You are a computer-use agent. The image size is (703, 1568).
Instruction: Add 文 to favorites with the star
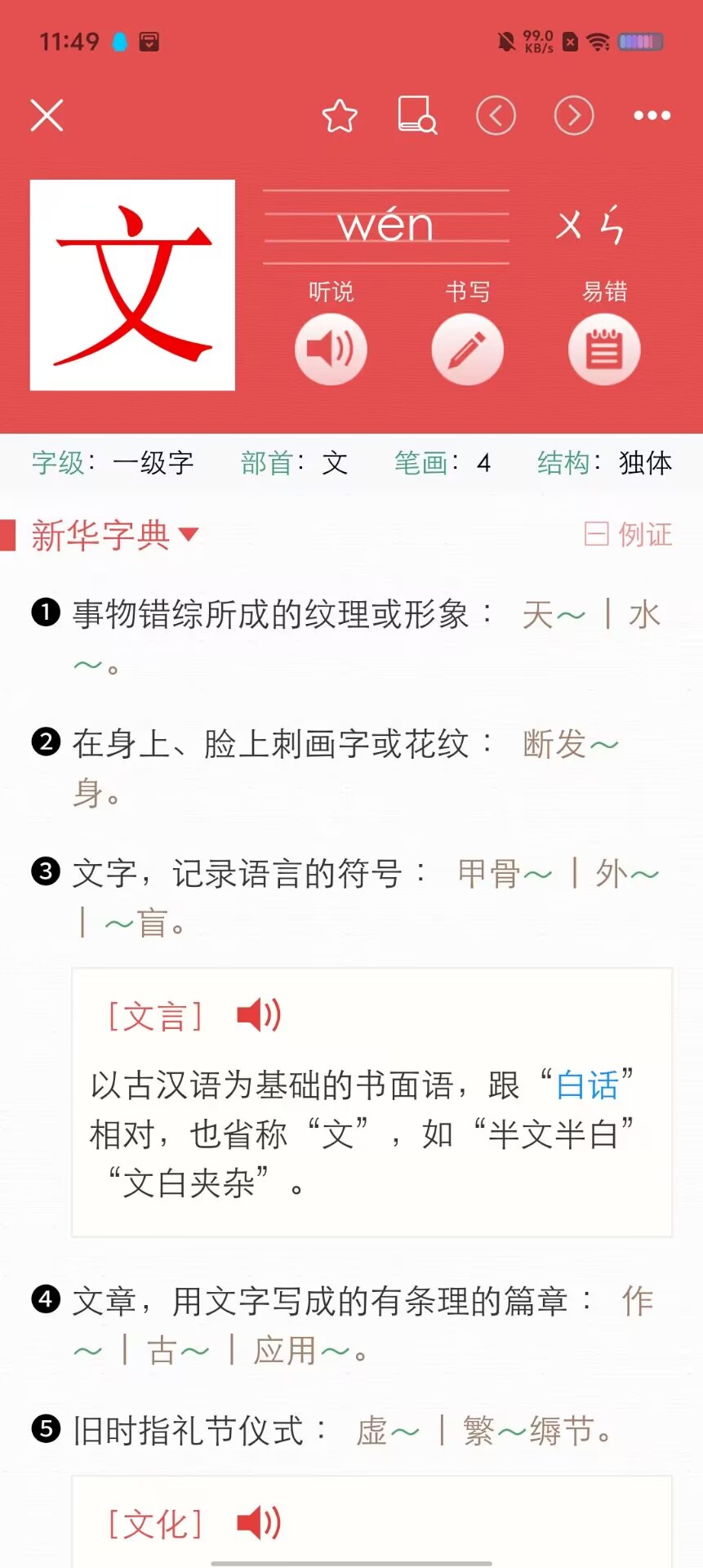coord(340,116)
